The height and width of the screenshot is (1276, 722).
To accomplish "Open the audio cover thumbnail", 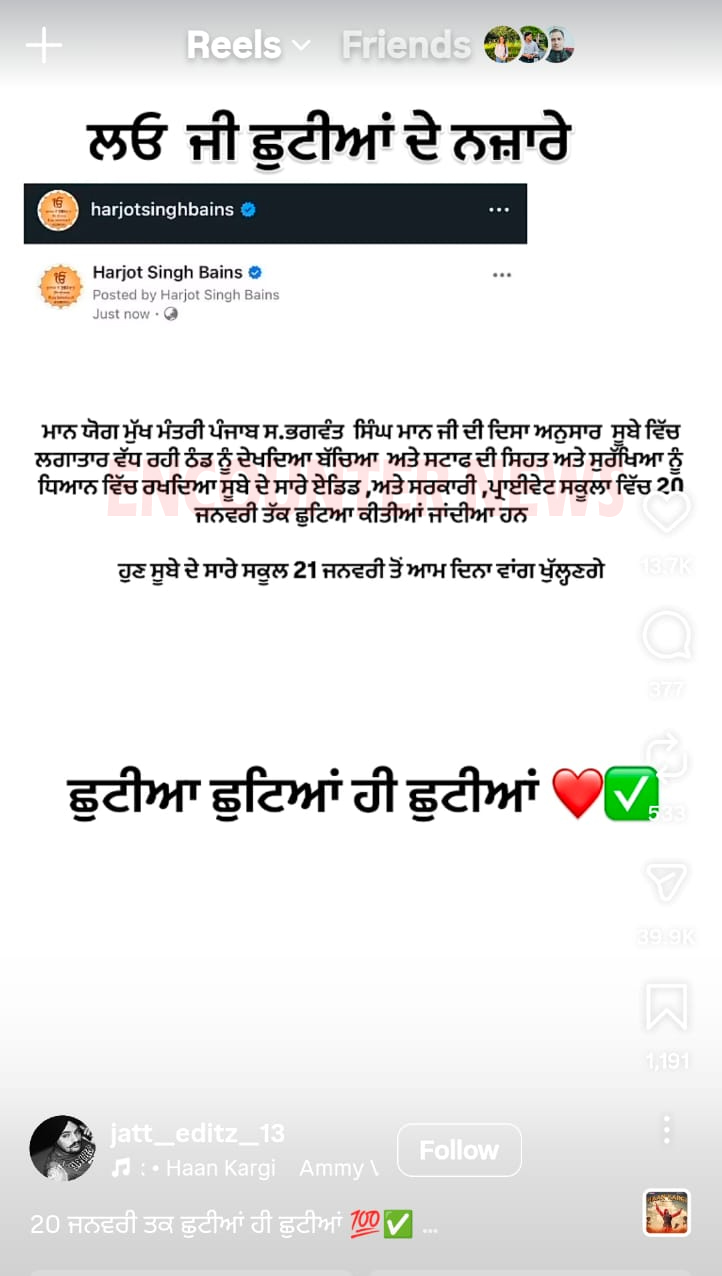I will tap(667, 1215).
